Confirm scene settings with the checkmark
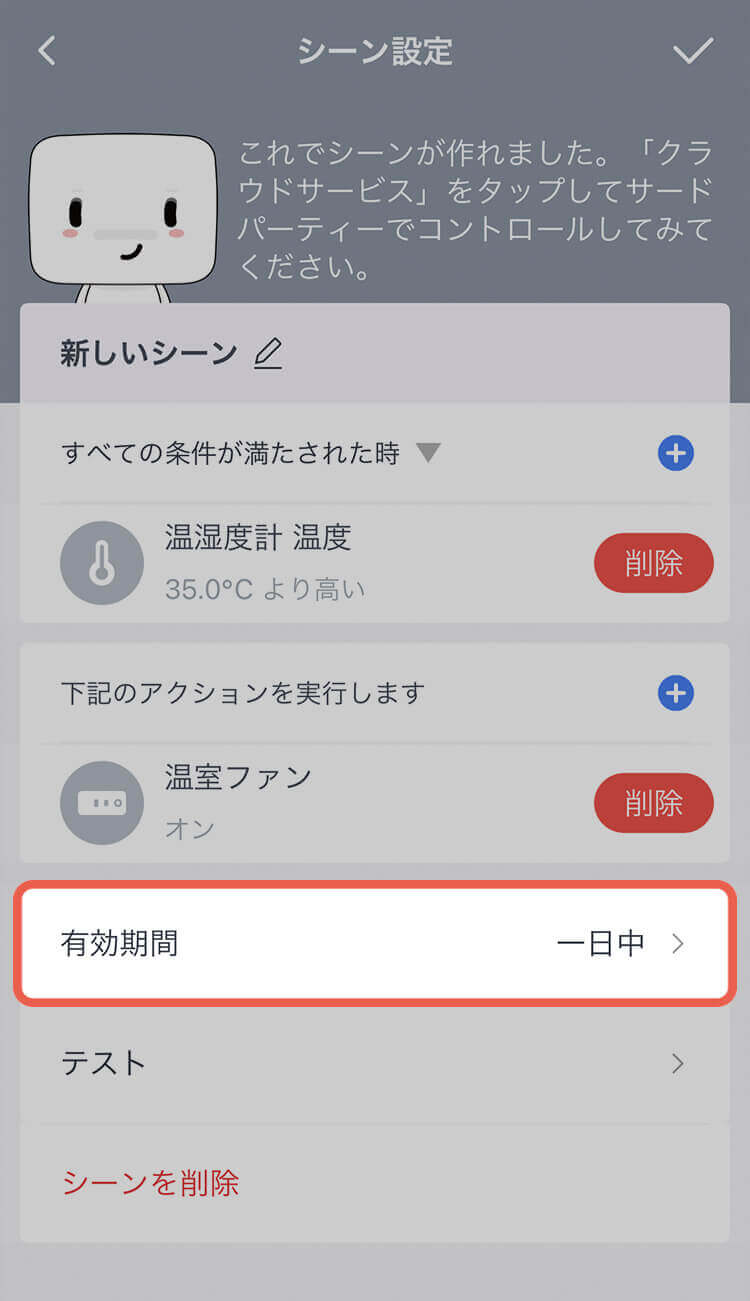Image resolution: width=750 pixels, height=1301 pixels. pos(693,51)
